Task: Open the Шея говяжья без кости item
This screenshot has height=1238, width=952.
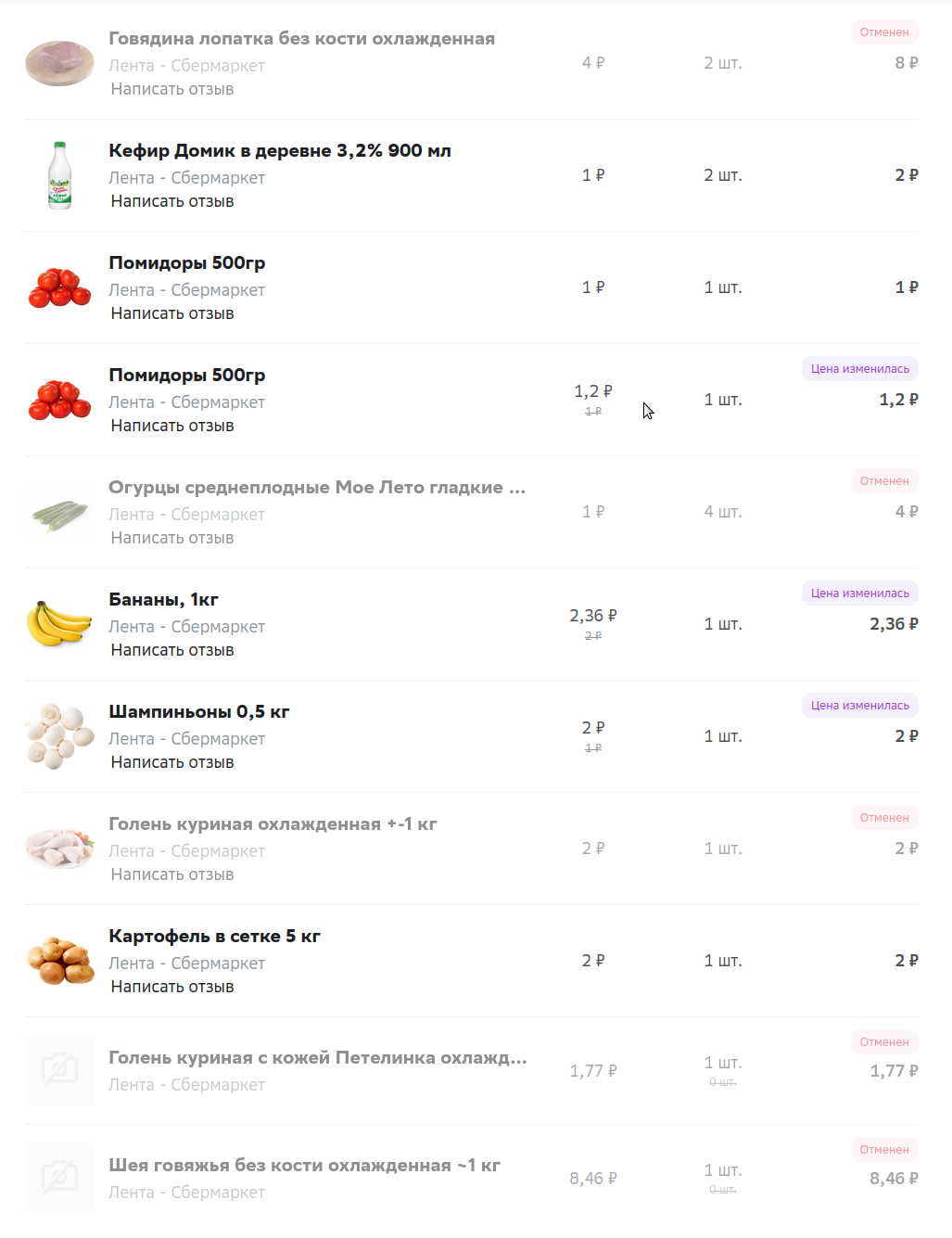Action: click(x=305, y=1165)
